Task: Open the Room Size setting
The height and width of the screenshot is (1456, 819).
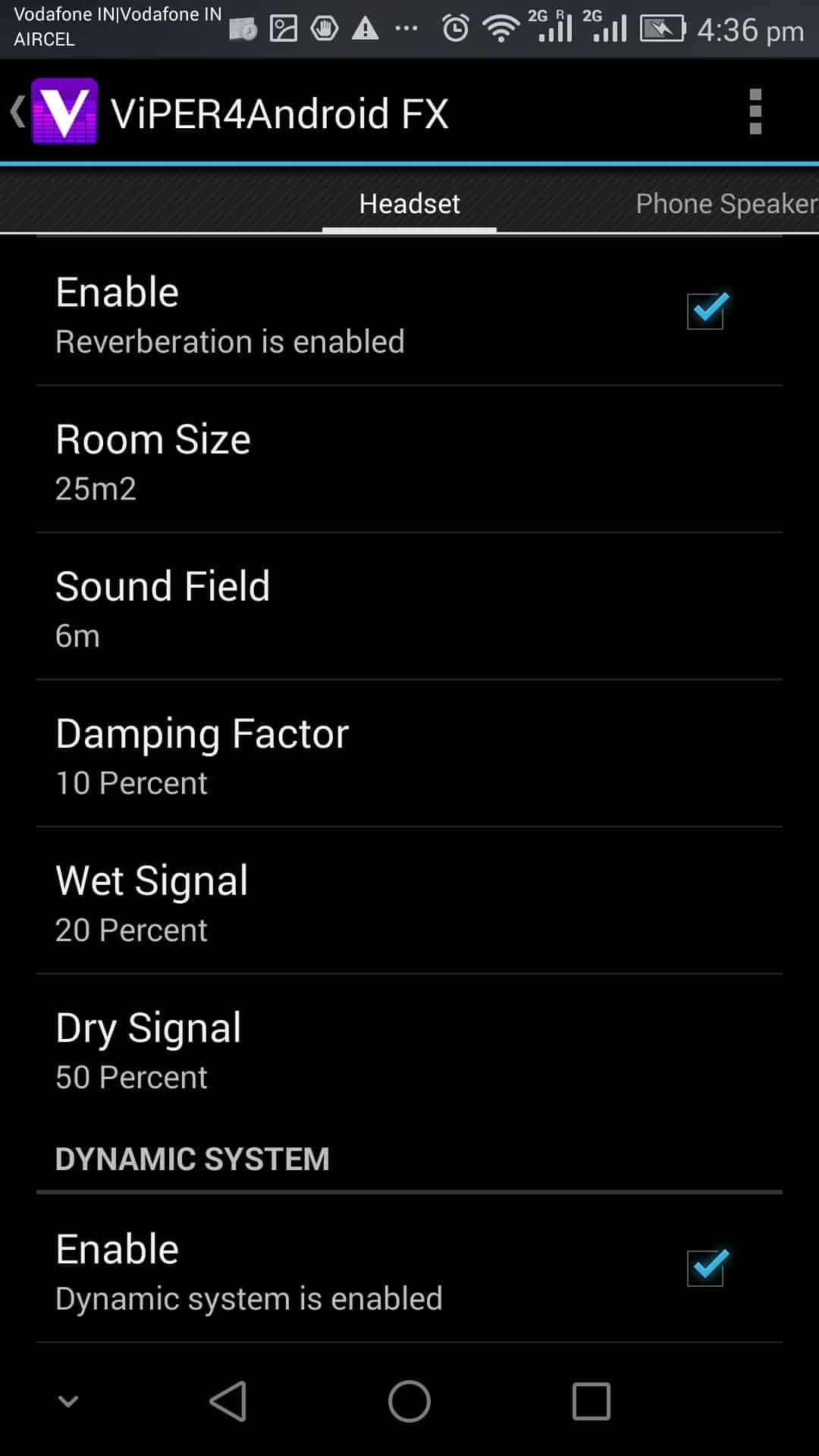Action: click(x=409, y=460)
